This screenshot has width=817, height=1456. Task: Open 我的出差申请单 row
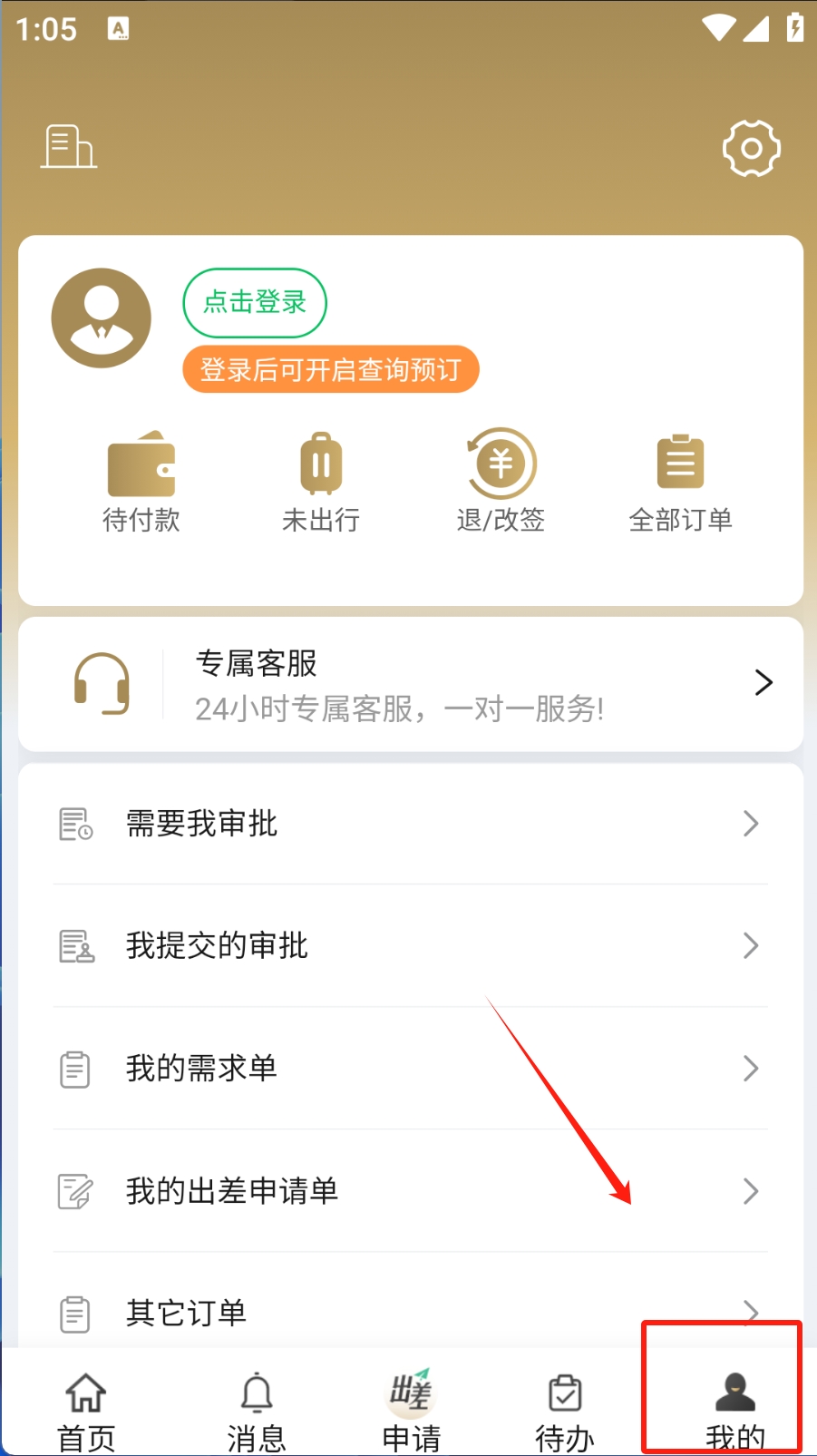pyautogui.click(x=411, y=1191)
